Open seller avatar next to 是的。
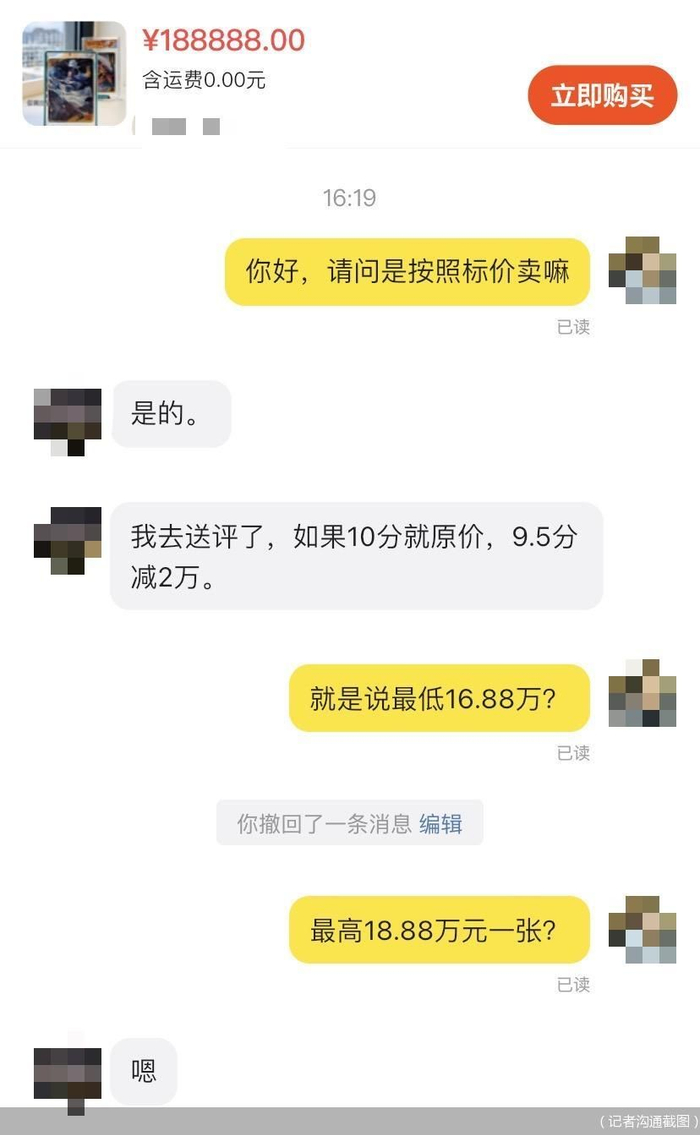 click(67, 422)
